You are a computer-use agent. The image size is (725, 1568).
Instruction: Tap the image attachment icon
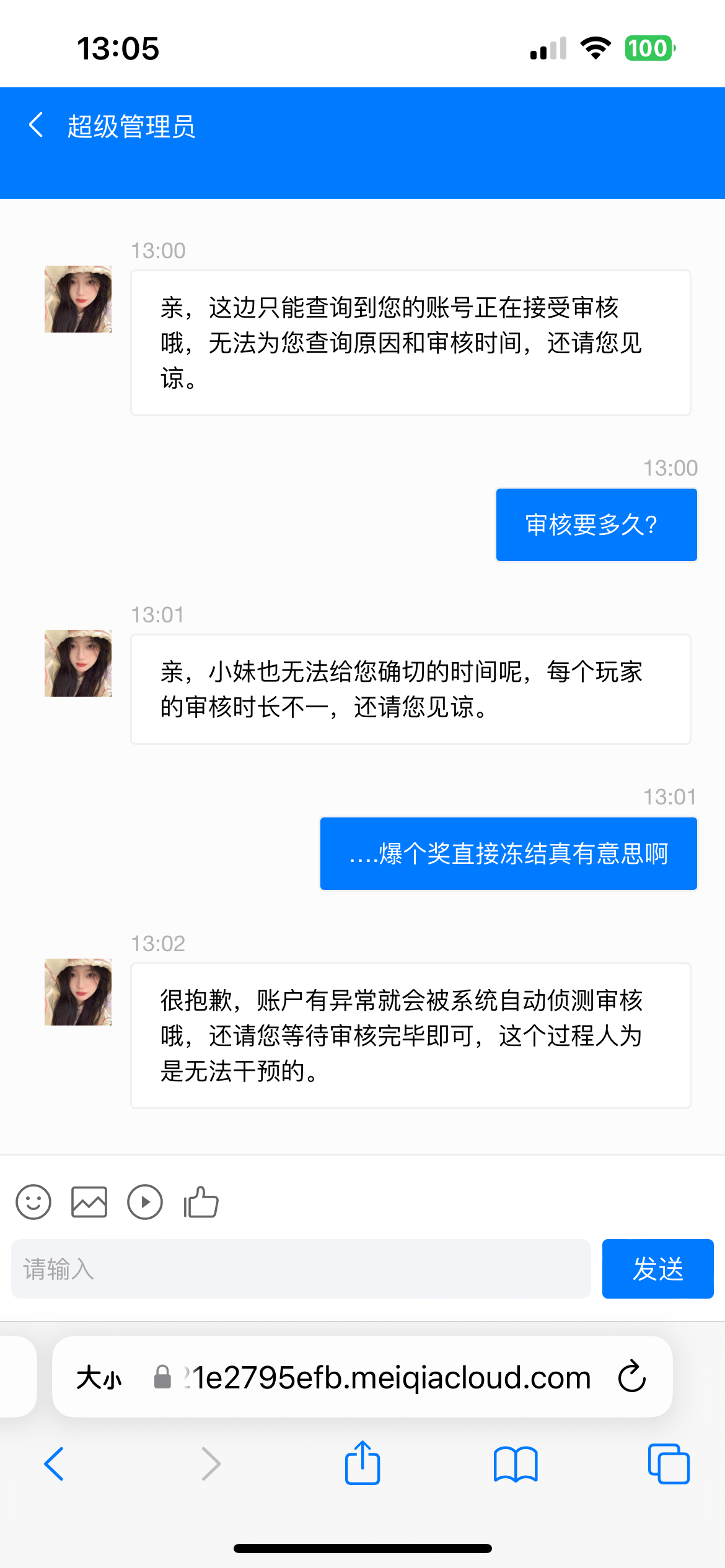(x=89, y=1202)
